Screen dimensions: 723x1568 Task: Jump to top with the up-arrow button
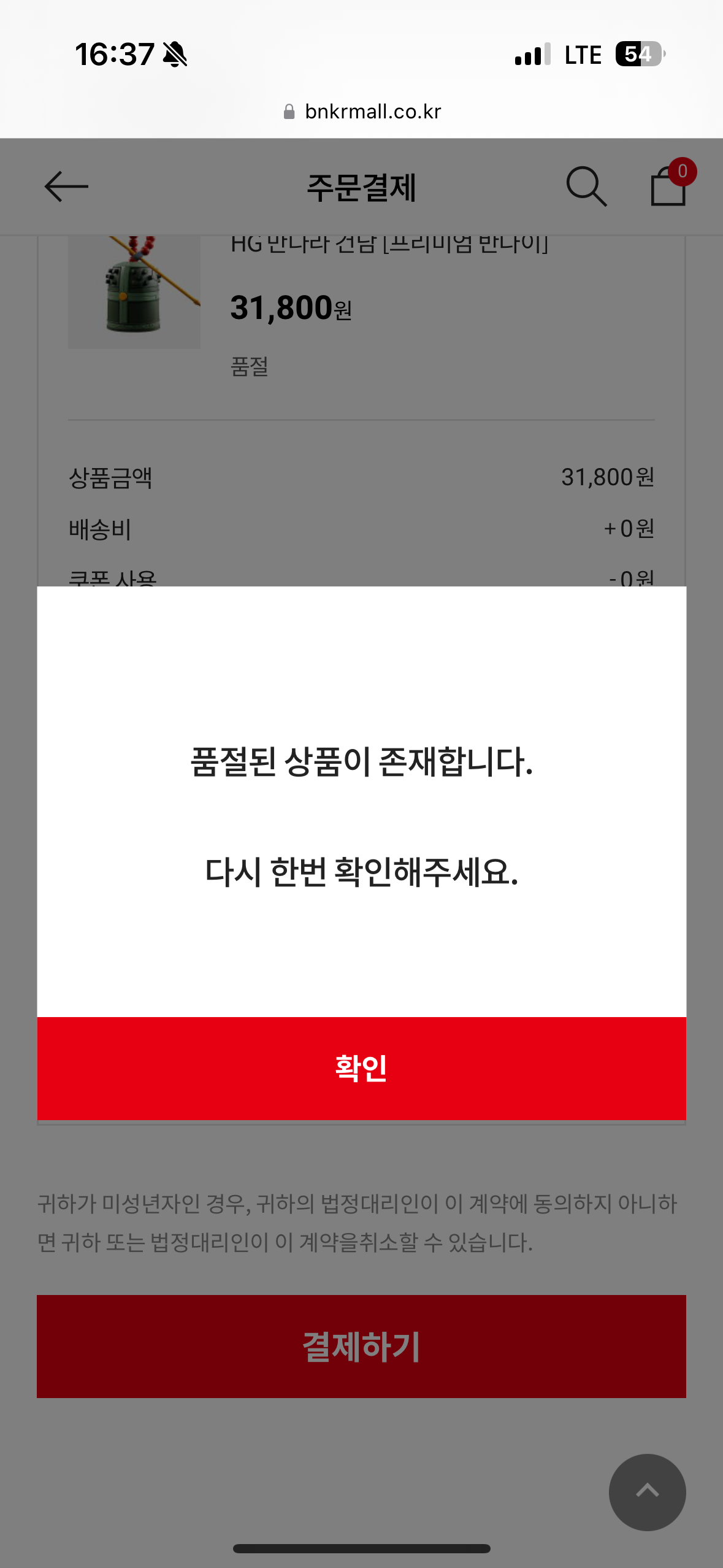[647, 1491]
